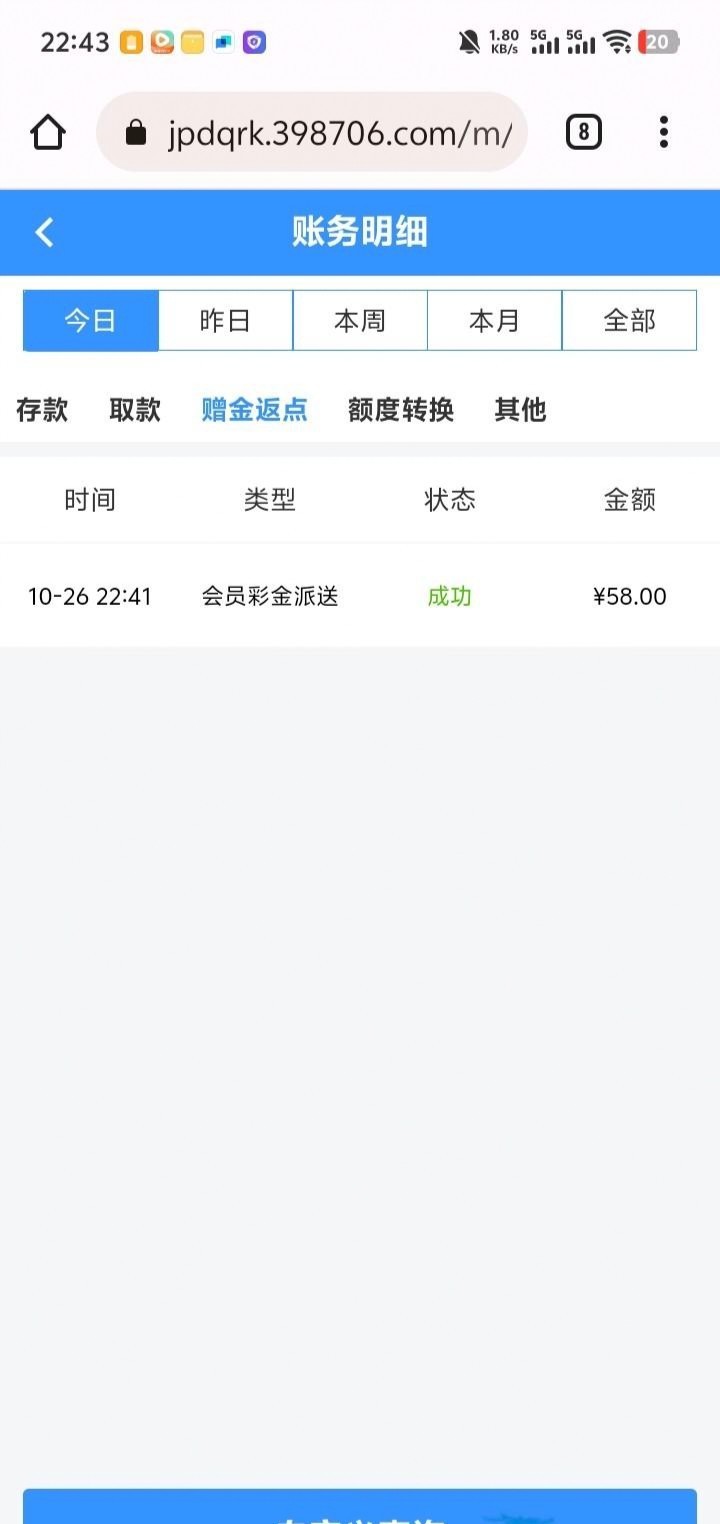This screenshot has width=720, height=1524.
Task: Select the 本周 tab
Action: click(360, 320)
